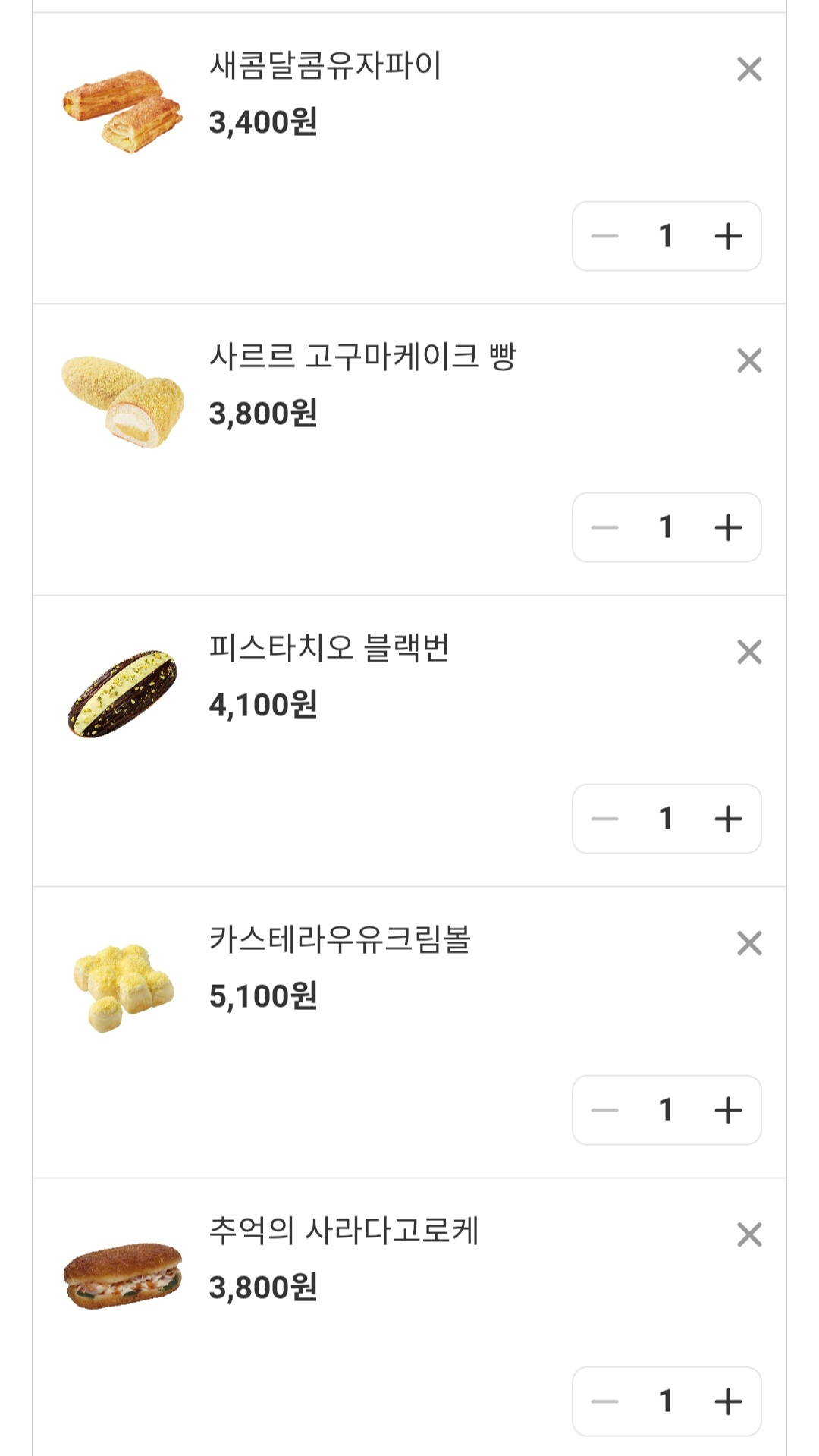Screen dimensions: 819x1456
Task: Remove 새콤달콤유자파이 from the cart
Action: (749, 69)
